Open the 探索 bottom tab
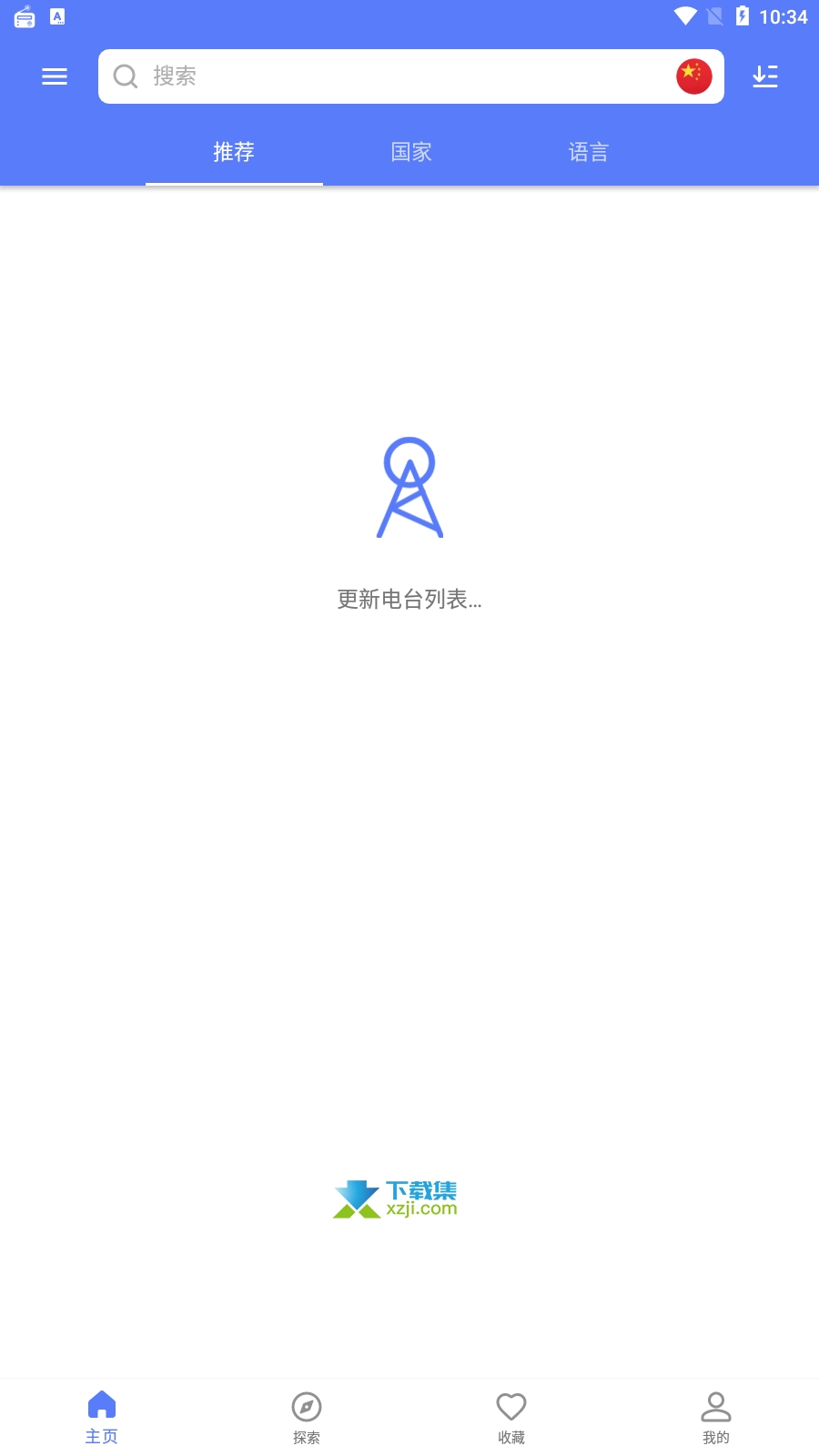This screenshot has height=1456, width=819. pyautogui.click(x=307, y=1417)
